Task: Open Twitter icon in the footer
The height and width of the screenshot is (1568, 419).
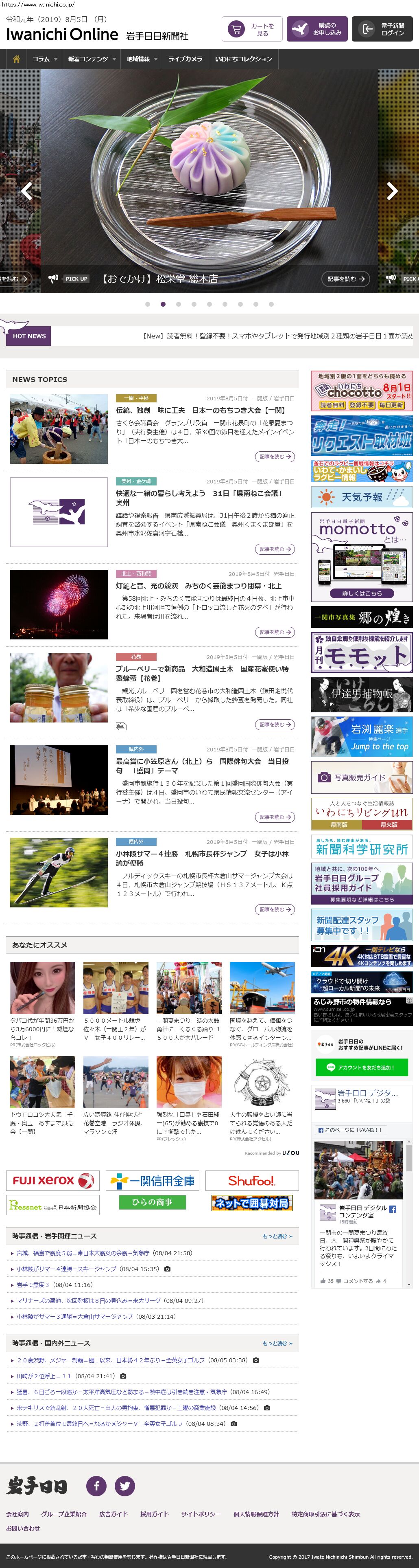Action: coord(124,1486)
